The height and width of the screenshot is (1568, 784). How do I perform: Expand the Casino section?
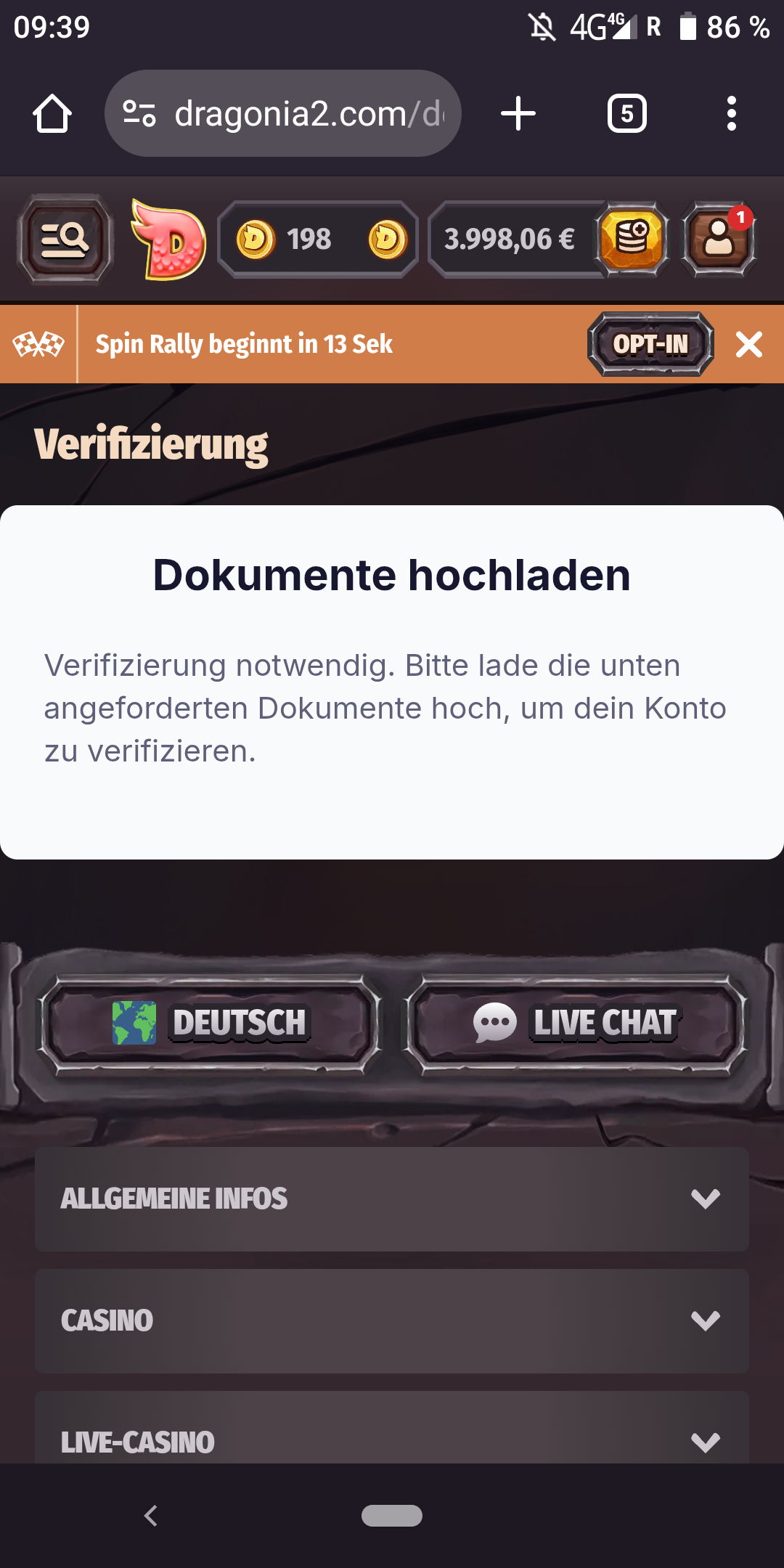[x=392, y=1320]
